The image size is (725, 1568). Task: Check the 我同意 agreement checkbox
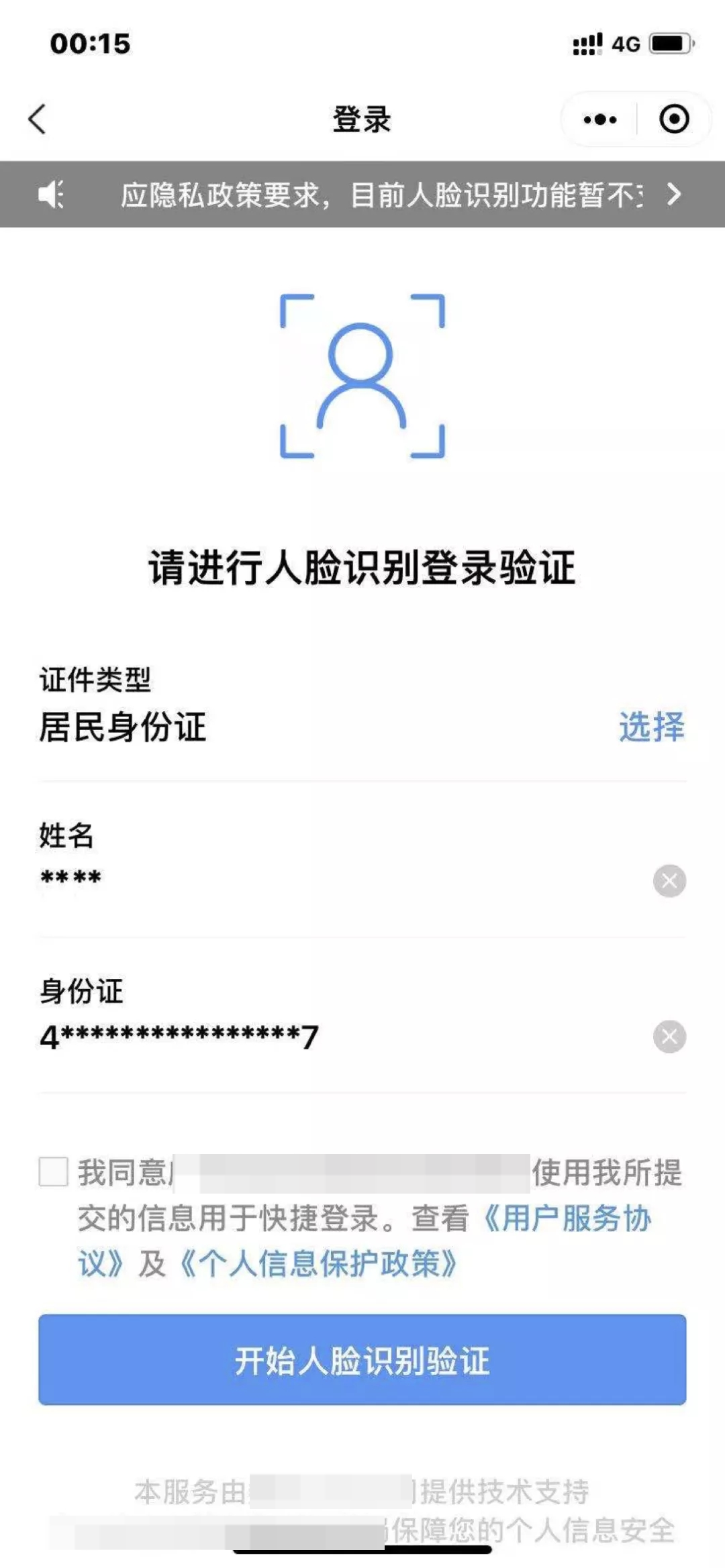[x=53, y=1171]
